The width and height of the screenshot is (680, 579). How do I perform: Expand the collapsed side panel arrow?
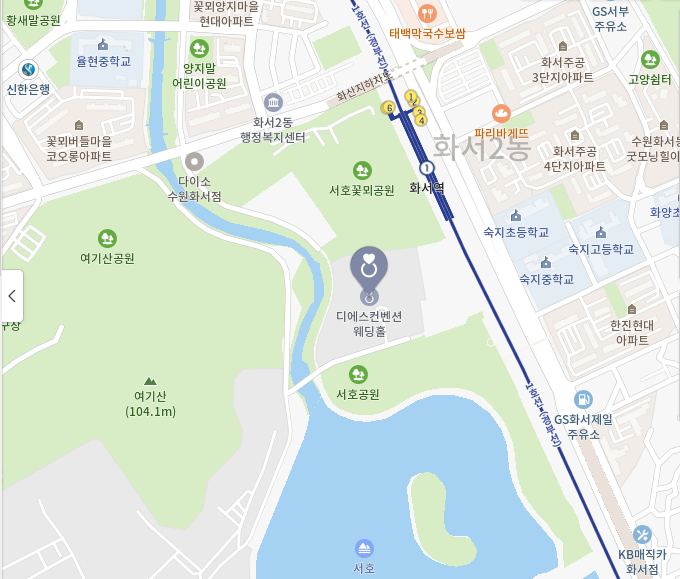11,296
